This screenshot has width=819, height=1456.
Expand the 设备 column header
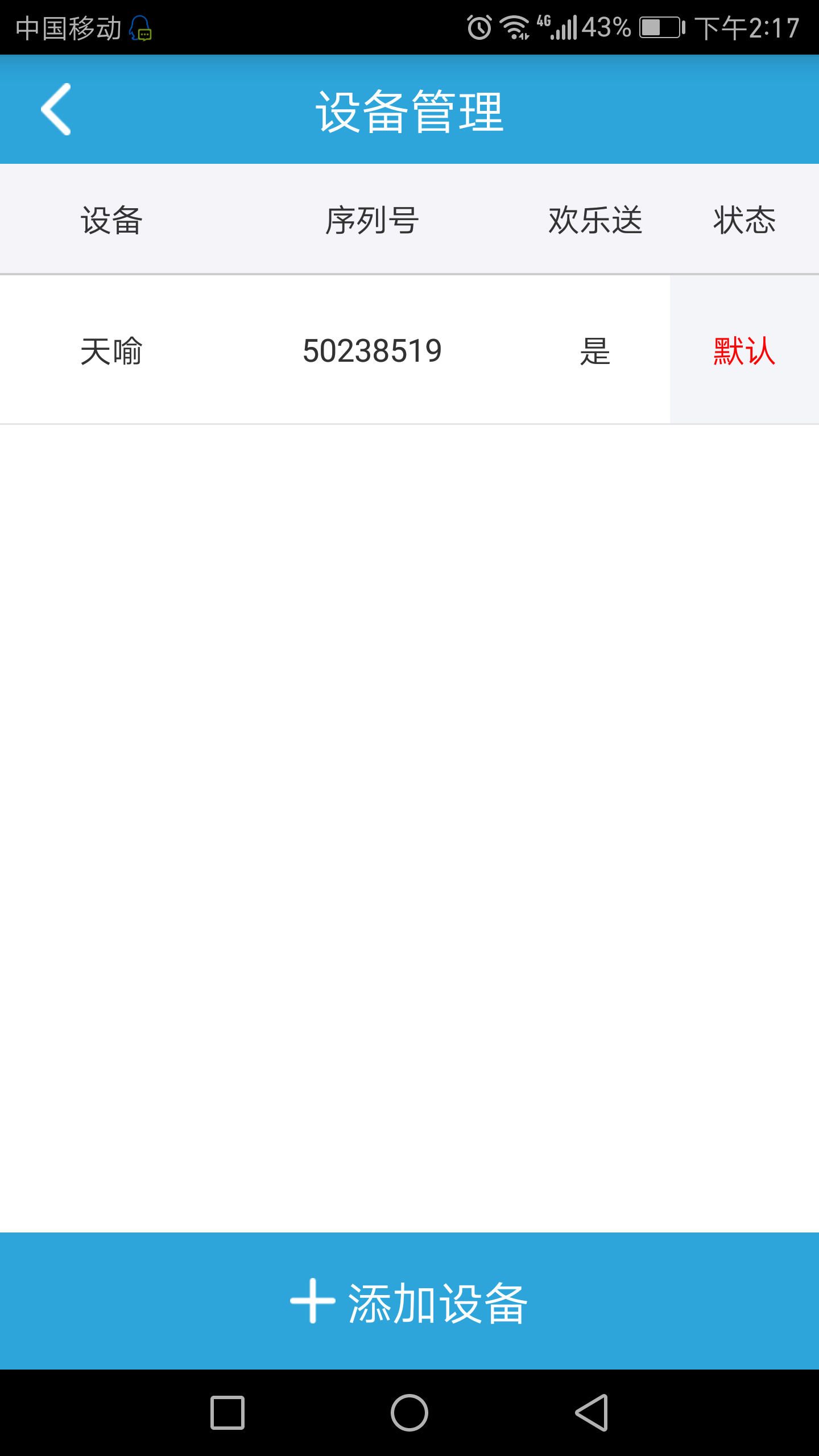click(x=111, y=221)
